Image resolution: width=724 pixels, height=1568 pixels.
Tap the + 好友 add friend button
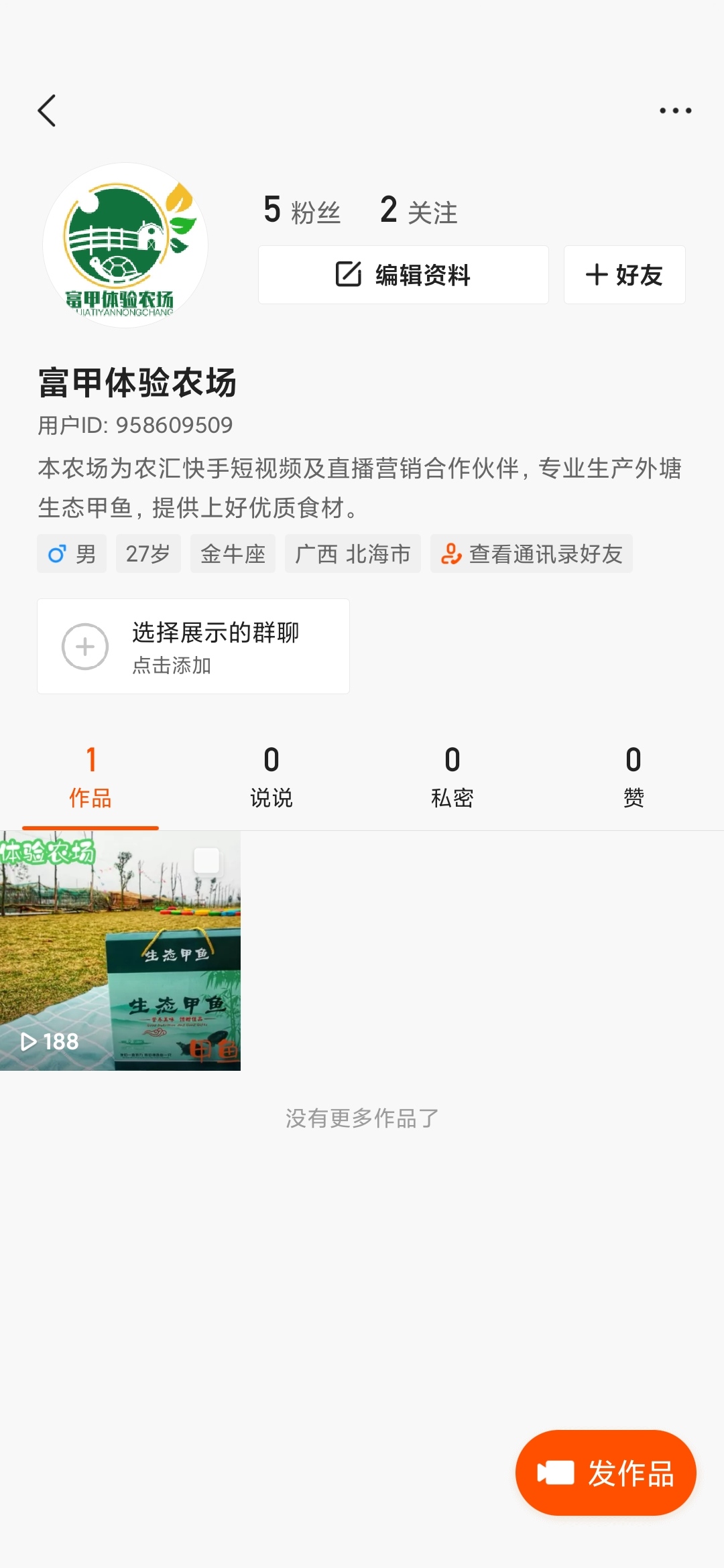tap(624, 275)
